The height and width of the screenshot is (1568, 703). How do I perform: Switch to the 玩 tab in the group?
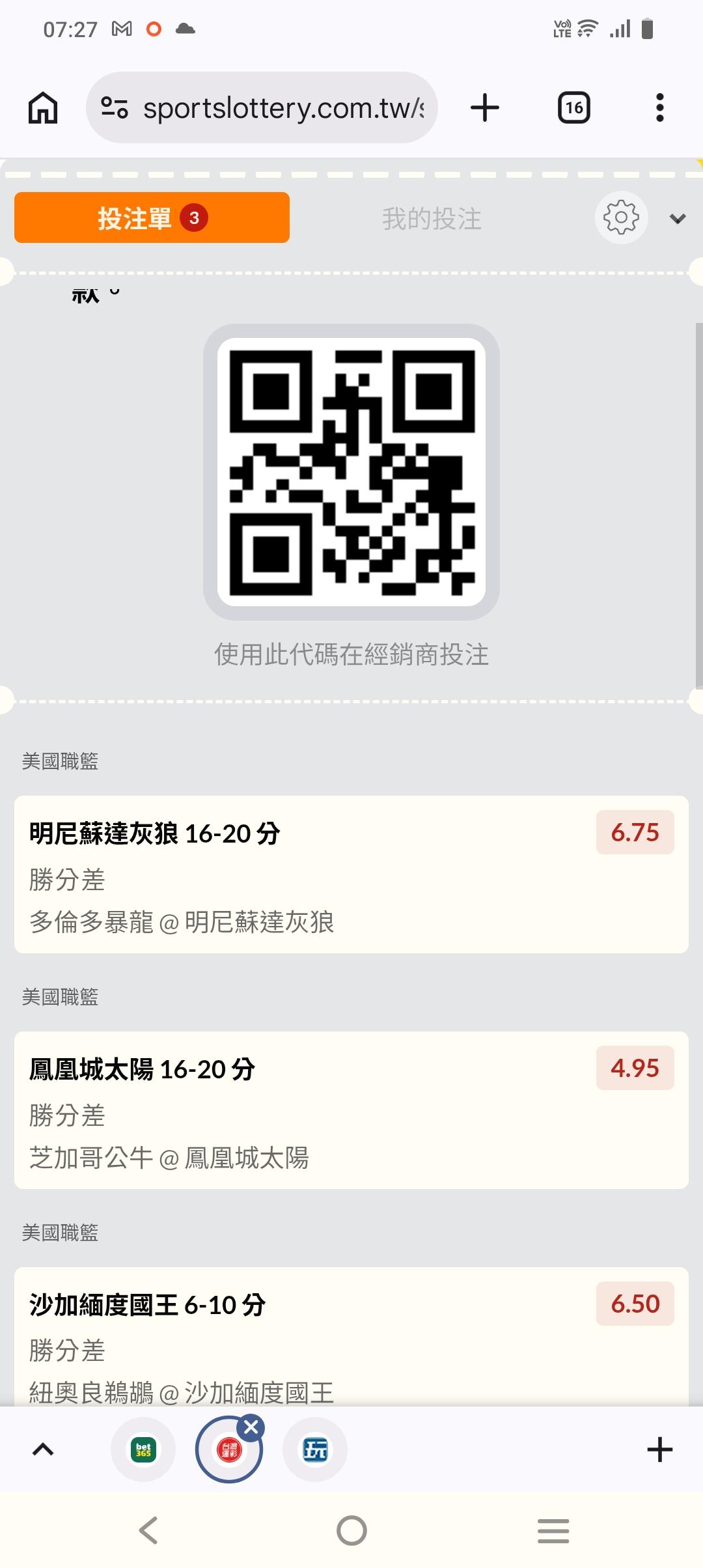tap(315, 1449)
